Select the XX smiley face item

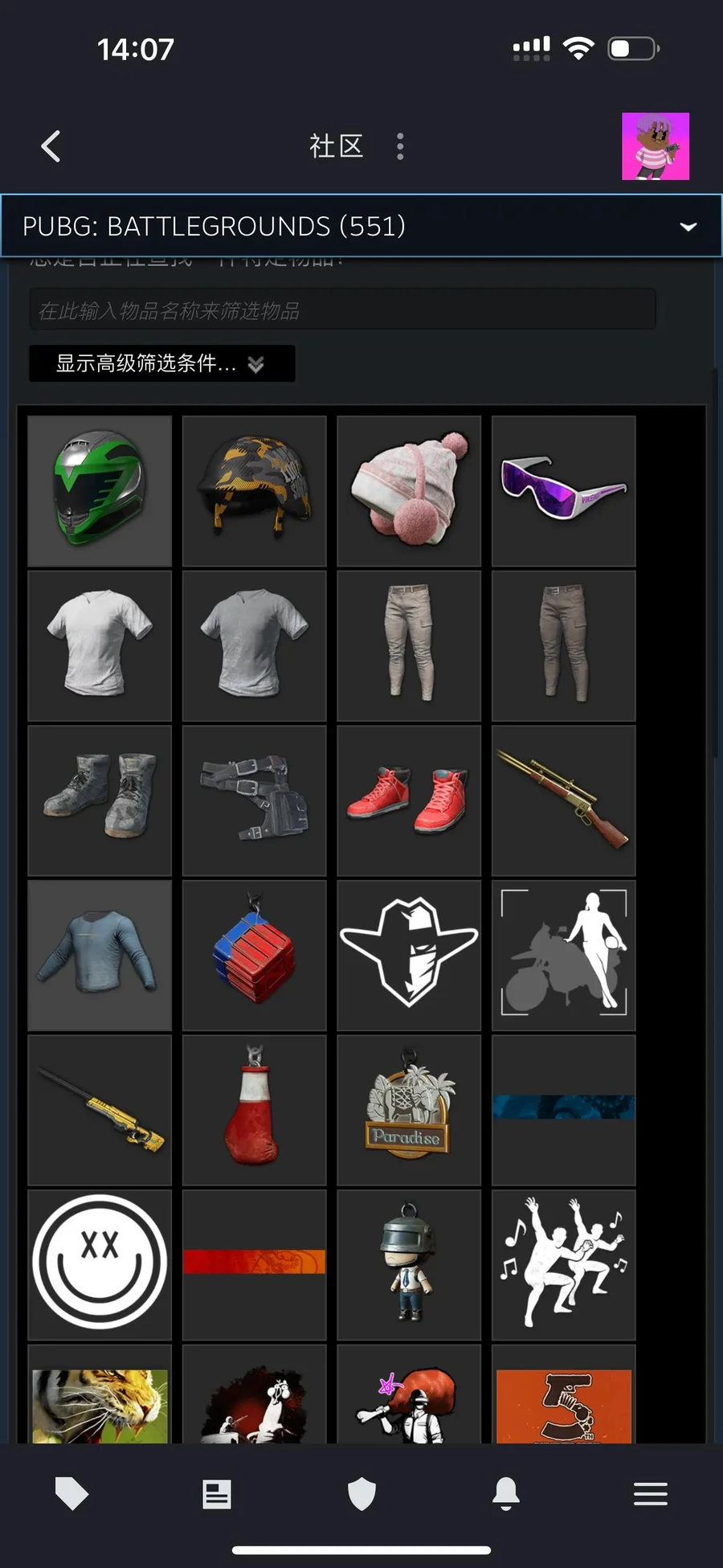pyautogui.click(x=100, y=1265)
